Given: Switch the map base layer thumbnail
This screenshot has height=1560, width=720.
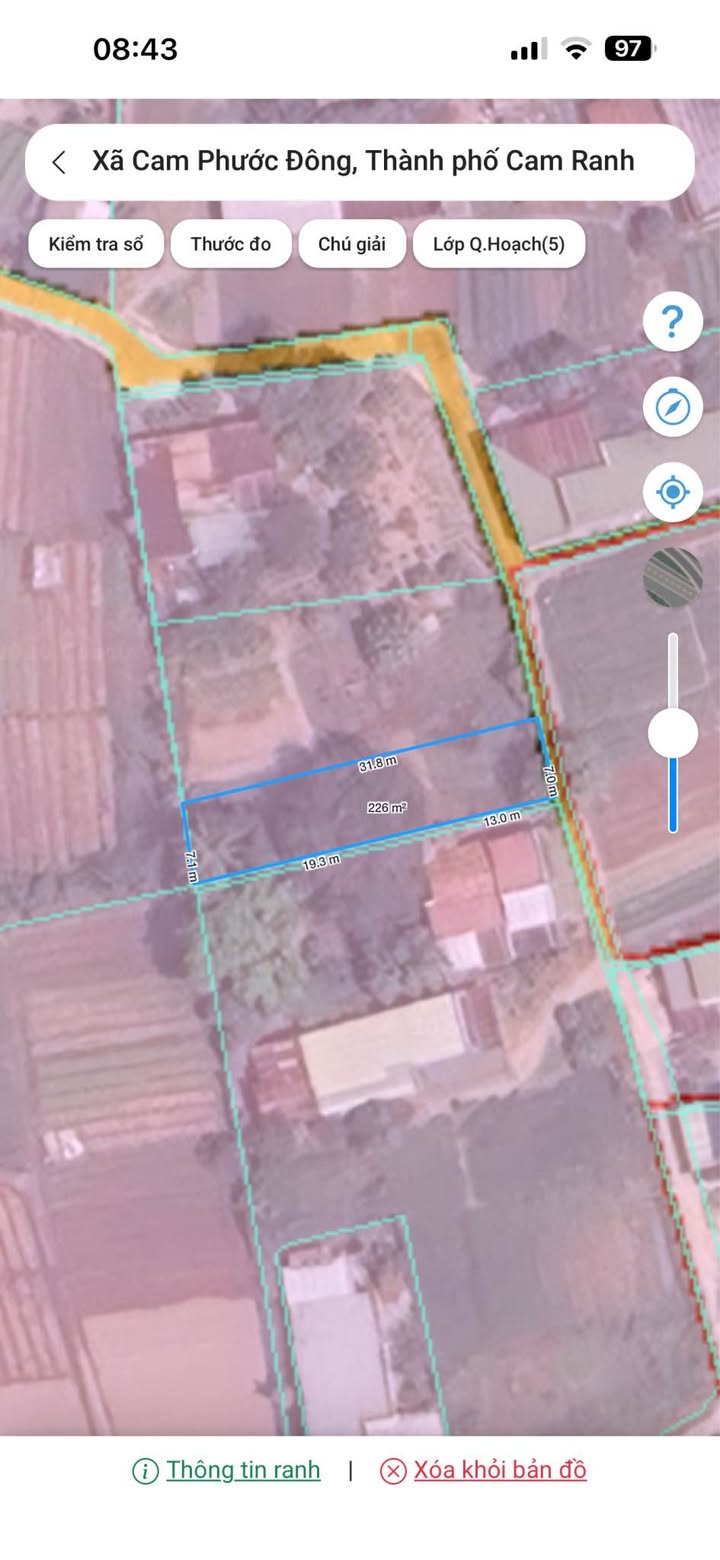Looking at the screenshot, I should click(x=672, y=577).
